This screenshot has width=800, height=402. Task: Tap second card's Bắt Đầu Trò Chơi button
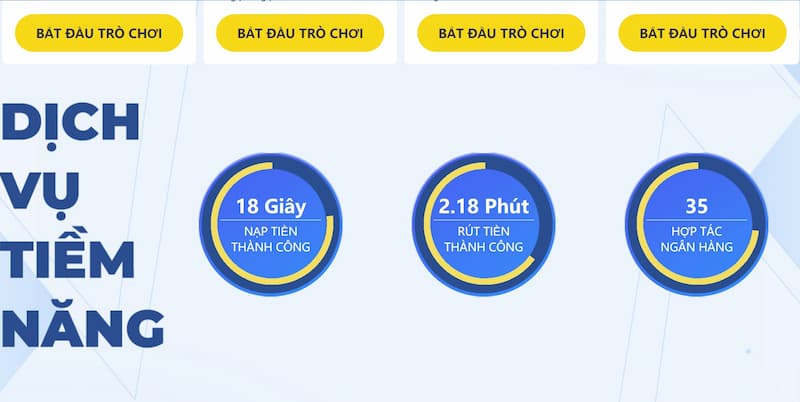[x=300, y=33]
